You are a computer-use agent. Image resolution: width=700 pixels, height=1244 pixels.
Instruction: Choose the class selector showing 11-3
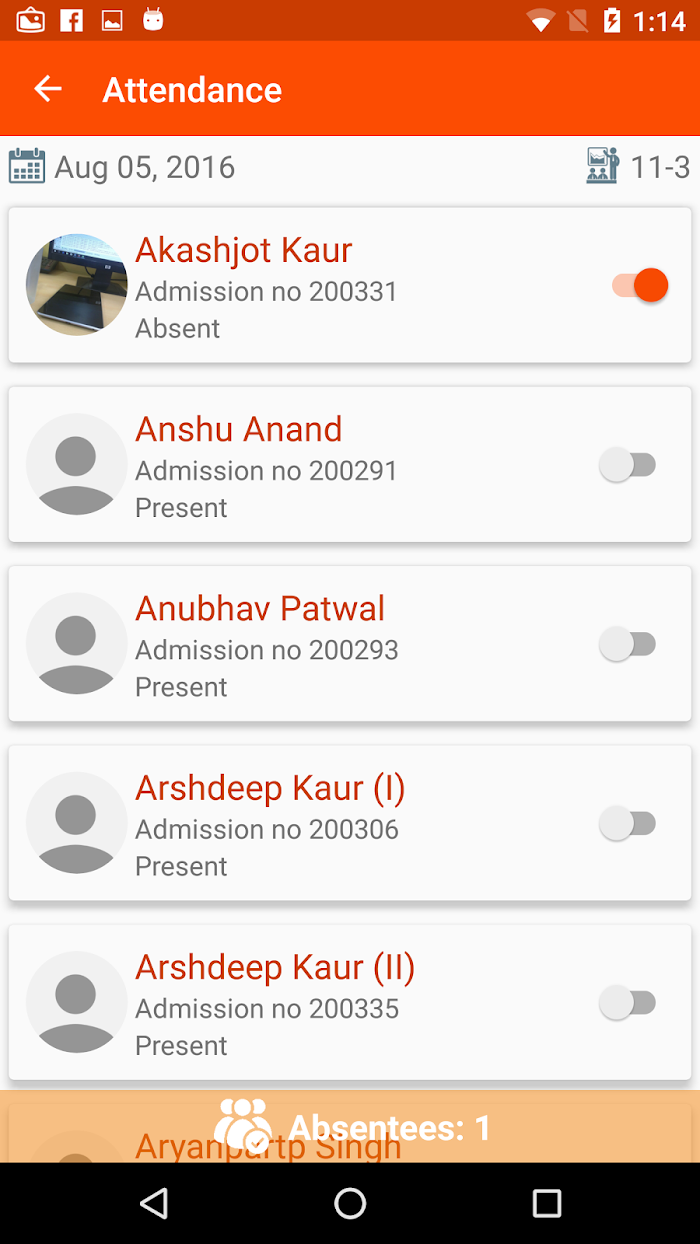638,166
